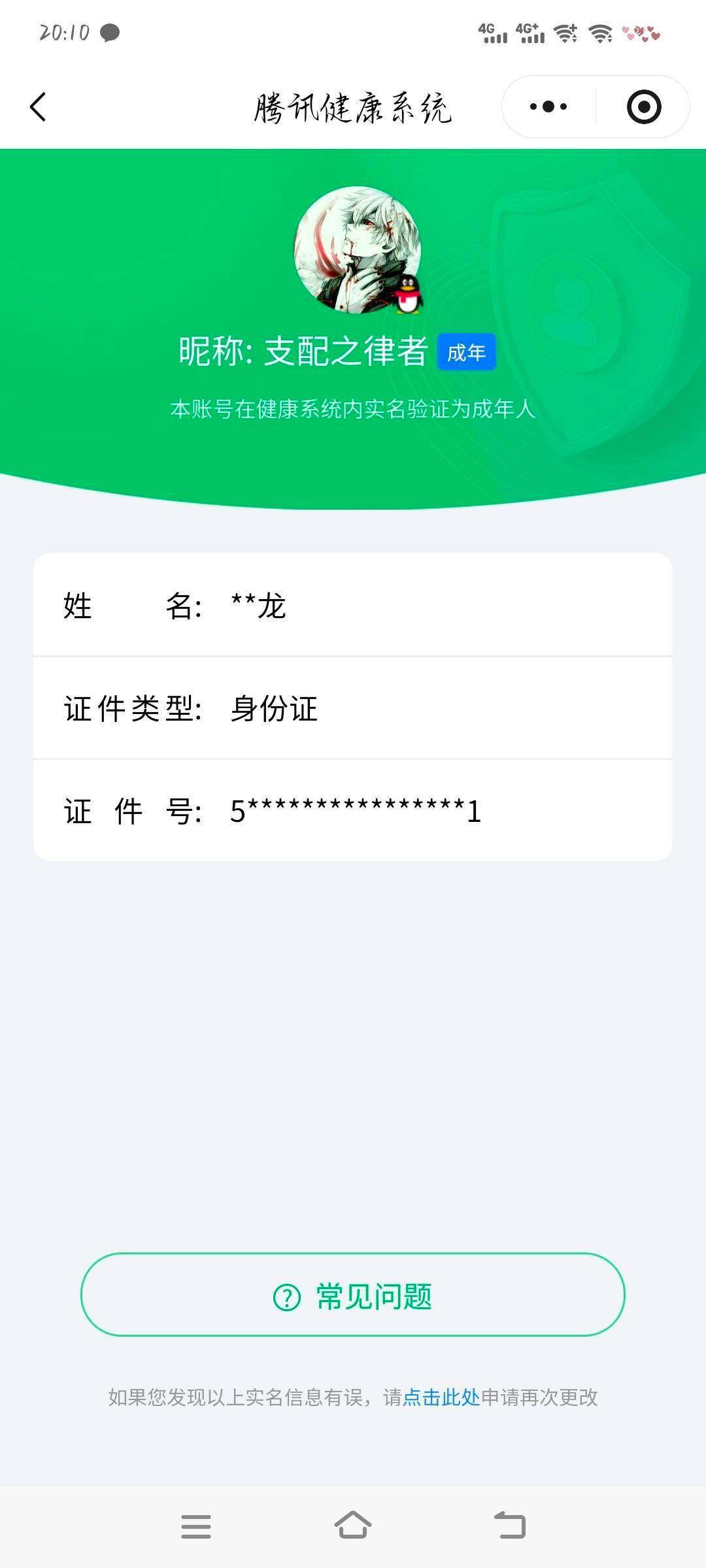Tap the masked 证件号 ID number field
Screen dimensions: 706x1568
point(353,811)
